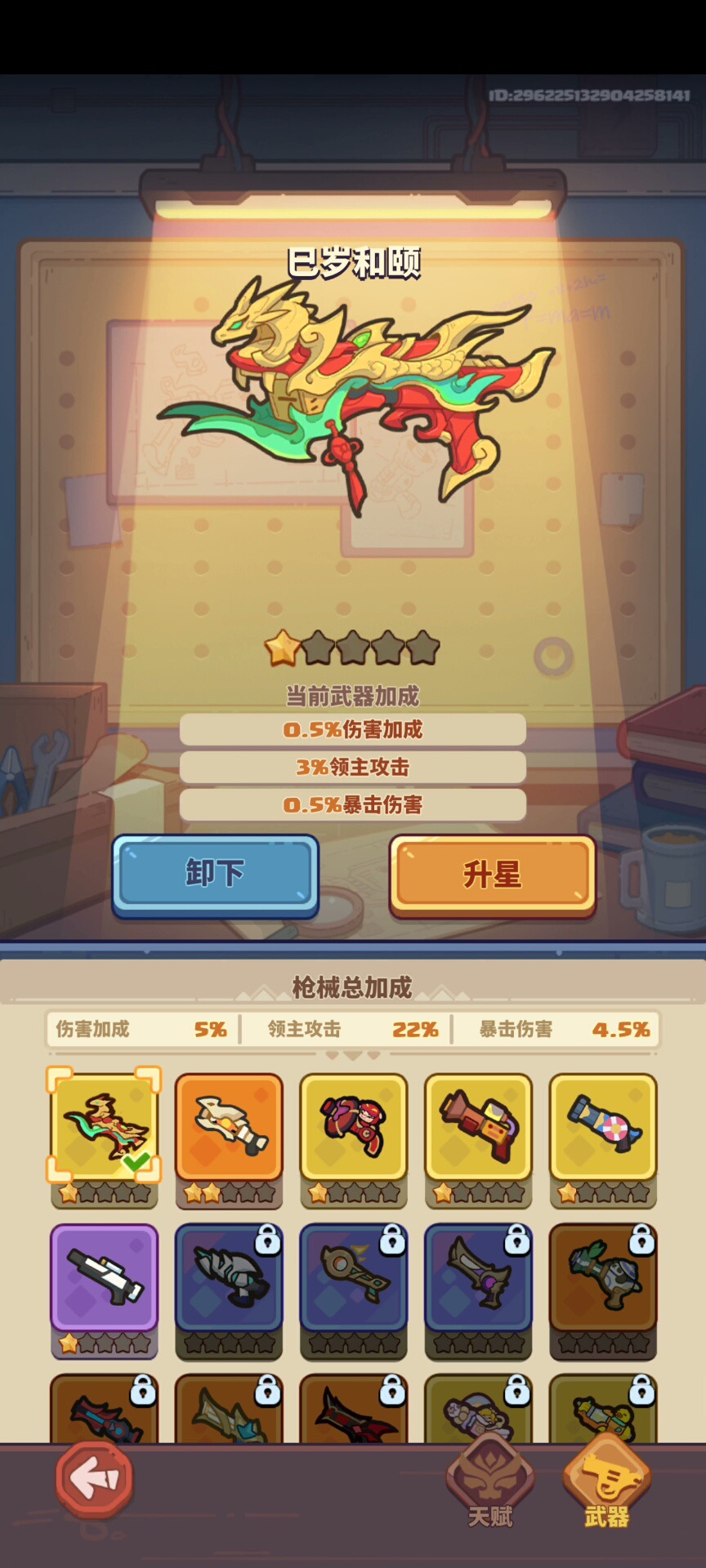The height and width of the screenshot is (1568, 706).
Task: Open the locked brown green-launcher weapon tile
Action: [602, 1278]
